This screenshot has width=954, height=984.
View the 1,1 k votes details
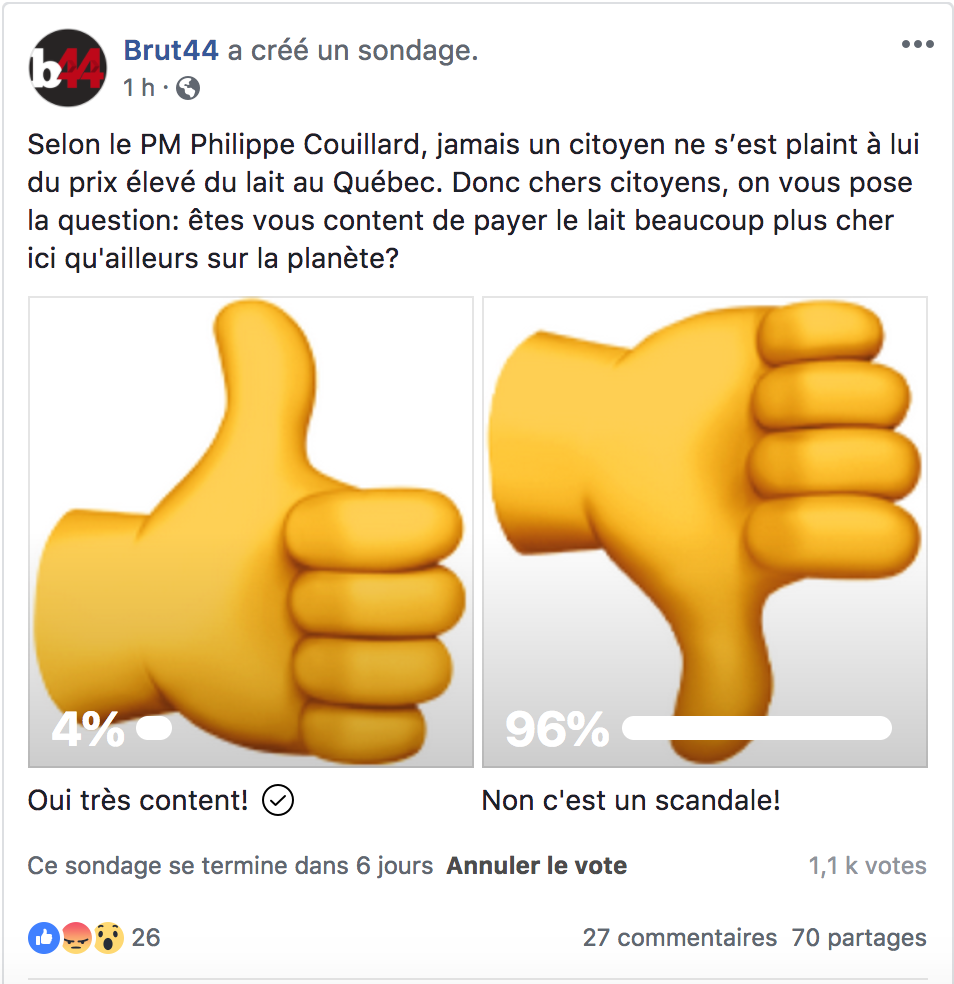[867, 866]
